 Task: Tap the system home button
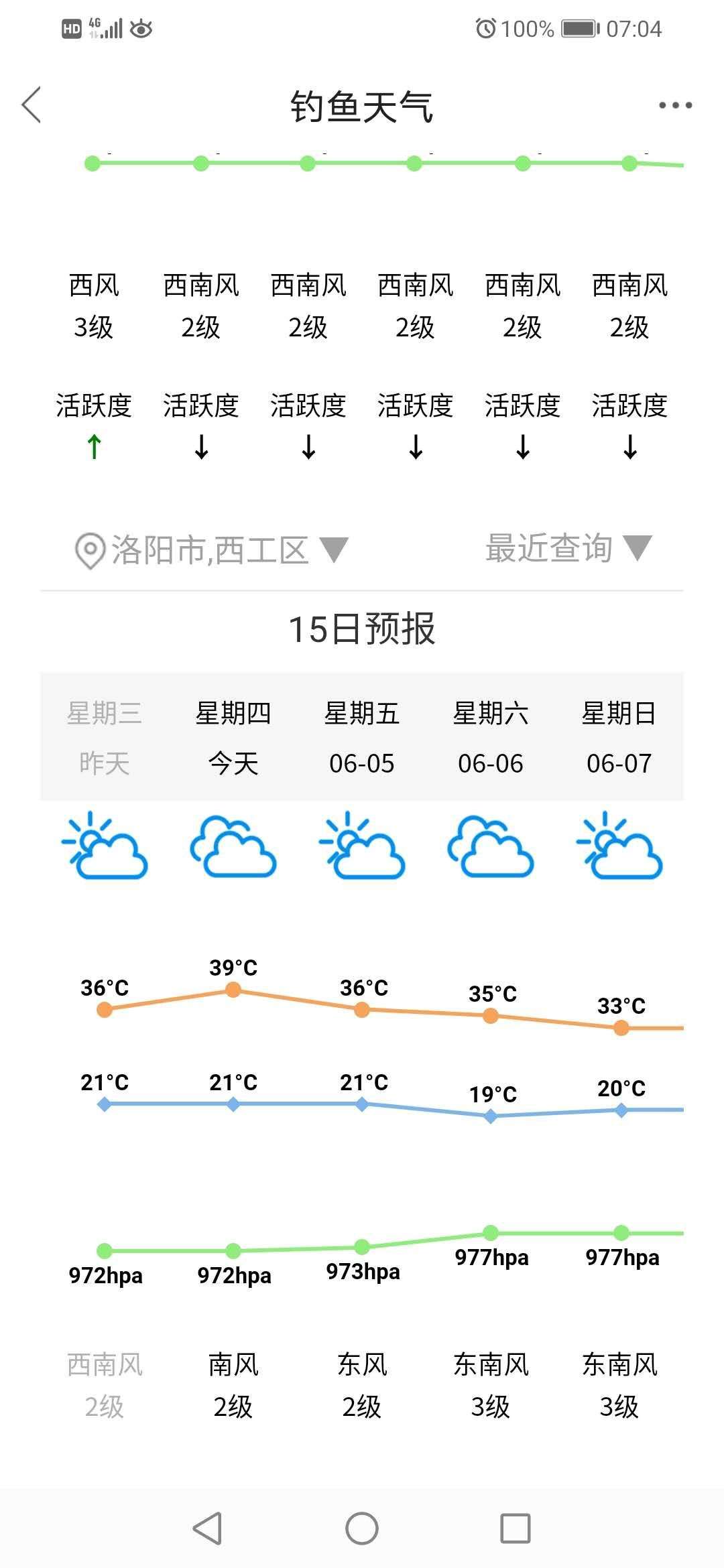(362, 1528)
